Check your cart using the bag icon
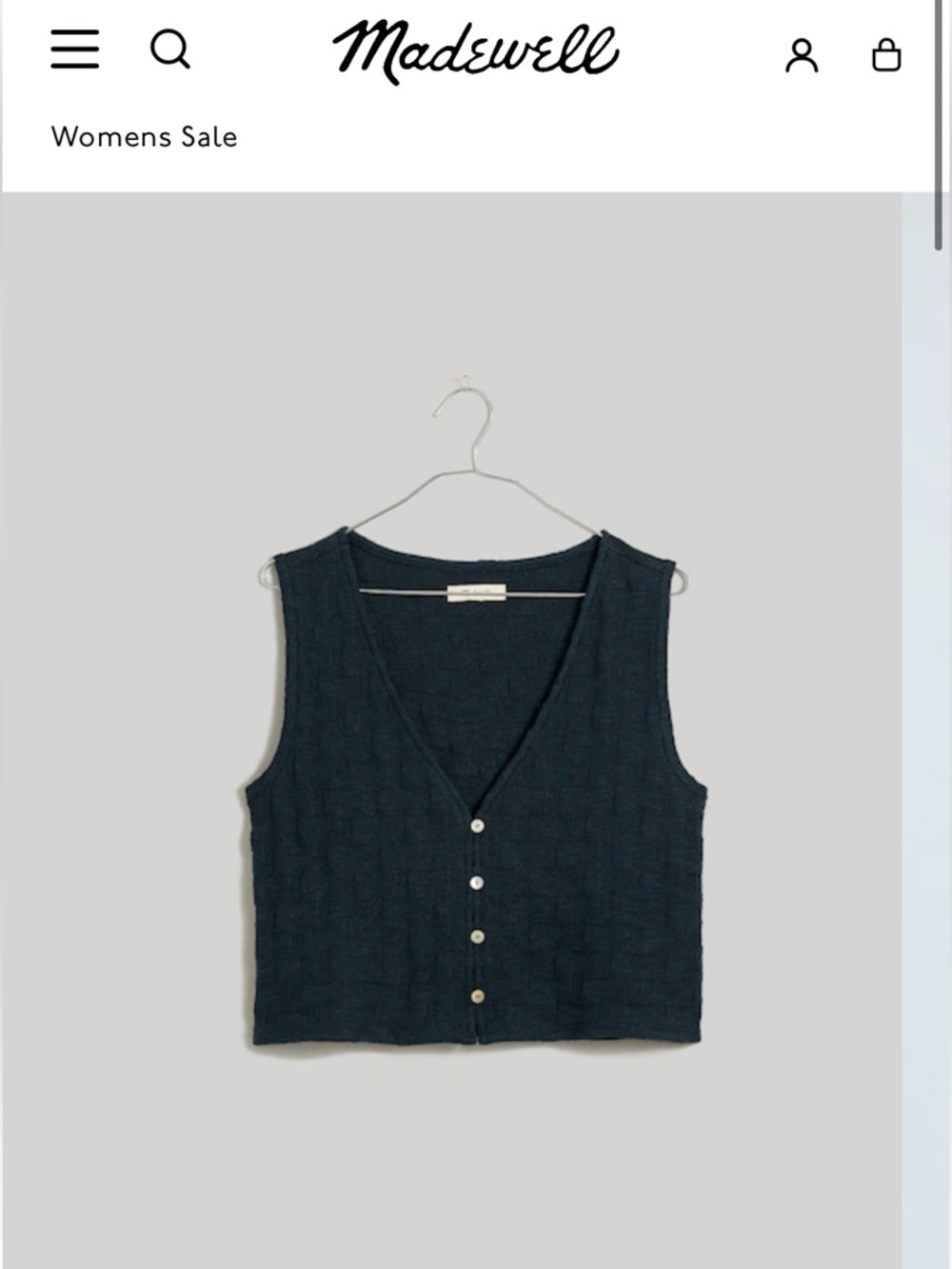This screenshot has height=1269, width=952. [886, 54]
